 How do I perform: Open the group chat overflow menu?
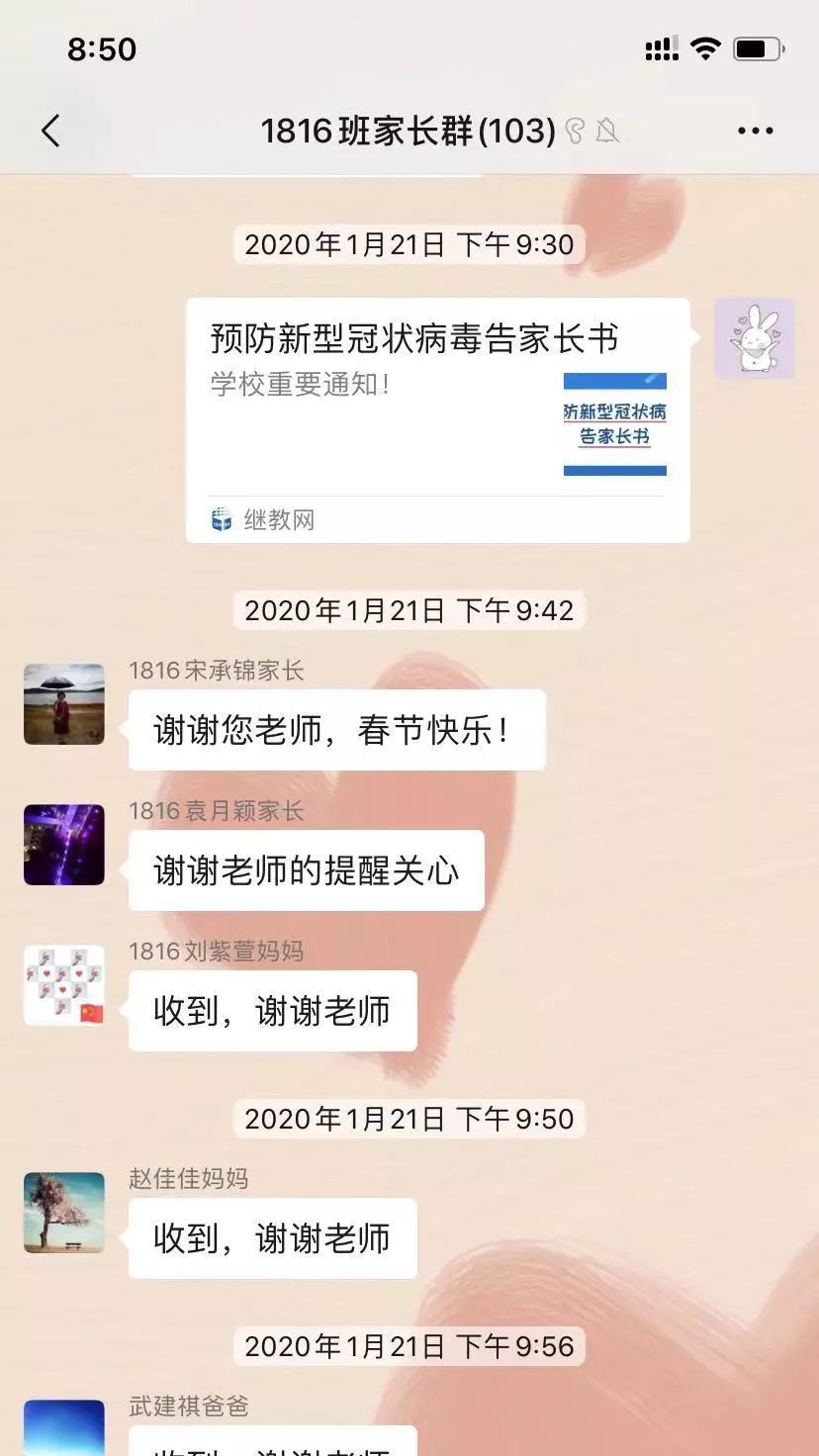pos(755,131)
